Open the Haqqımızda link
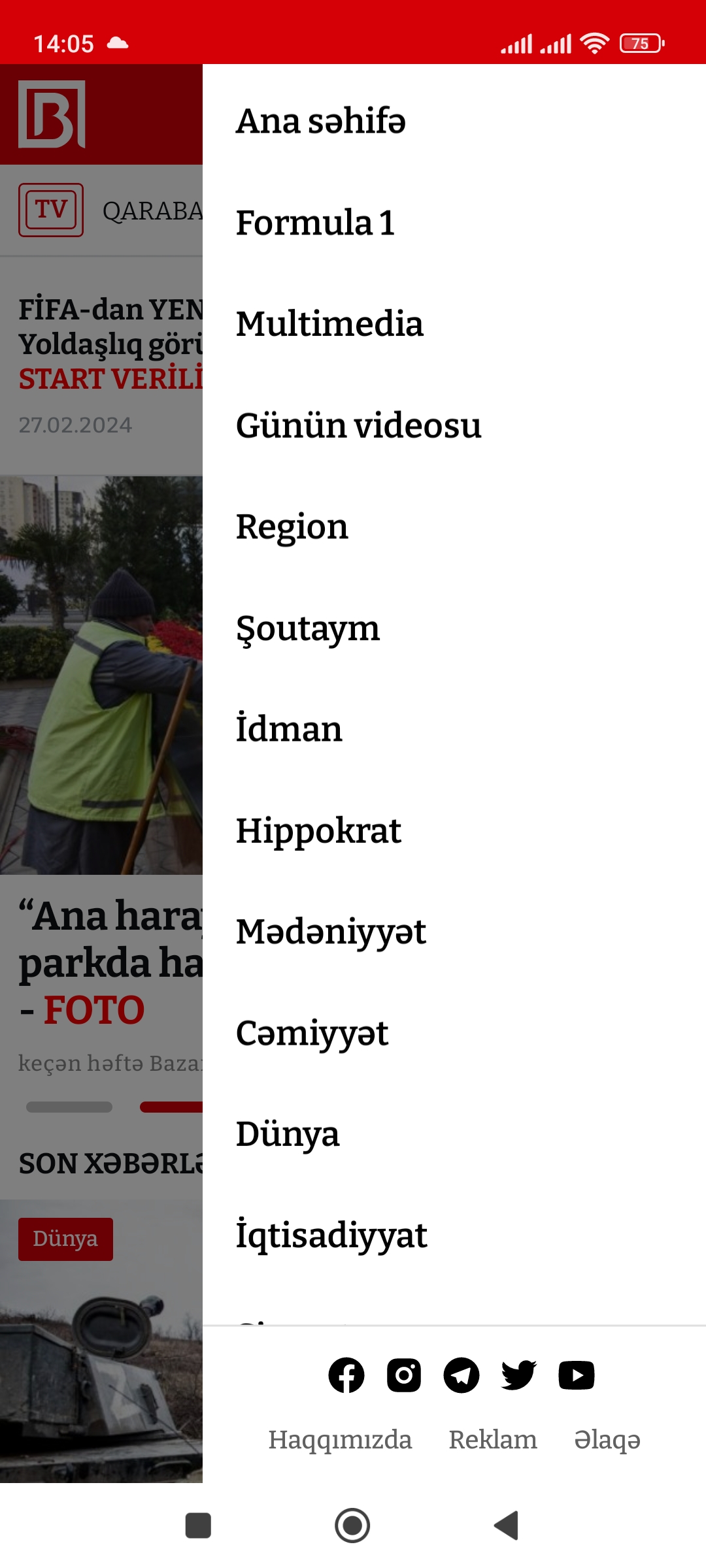Image resolution: width=706 pixels, height=1568 pixels. 340,1440
